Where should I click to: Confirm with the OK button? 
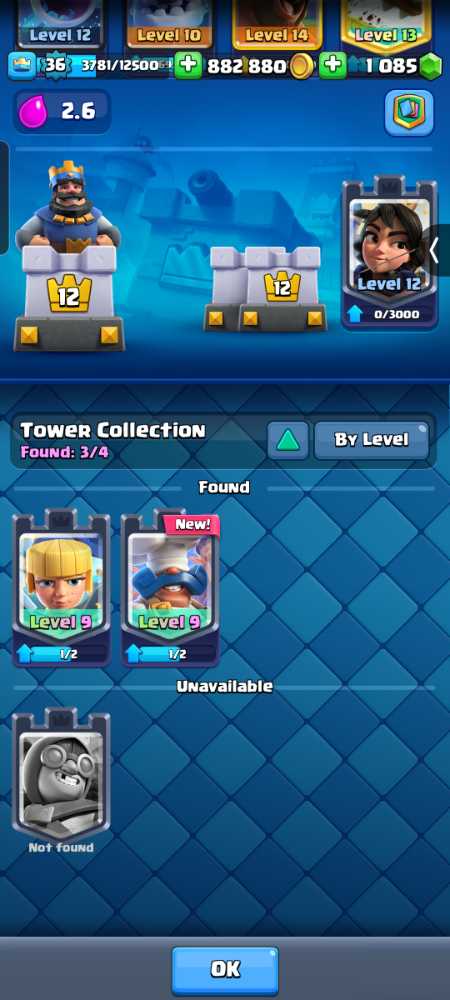[225, 970]
